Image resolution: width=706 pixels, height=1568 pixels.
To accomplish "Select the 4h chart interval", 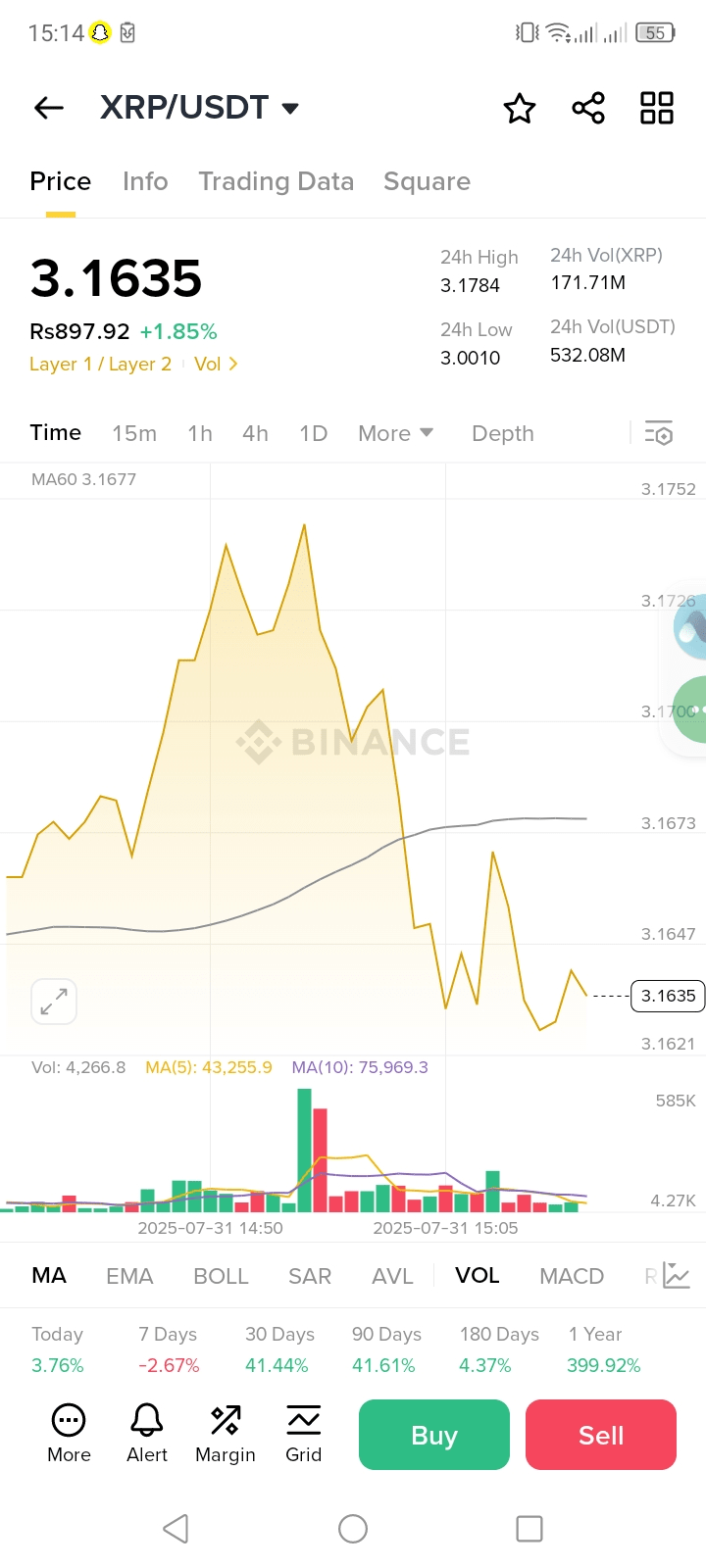I will click(255, 433).
